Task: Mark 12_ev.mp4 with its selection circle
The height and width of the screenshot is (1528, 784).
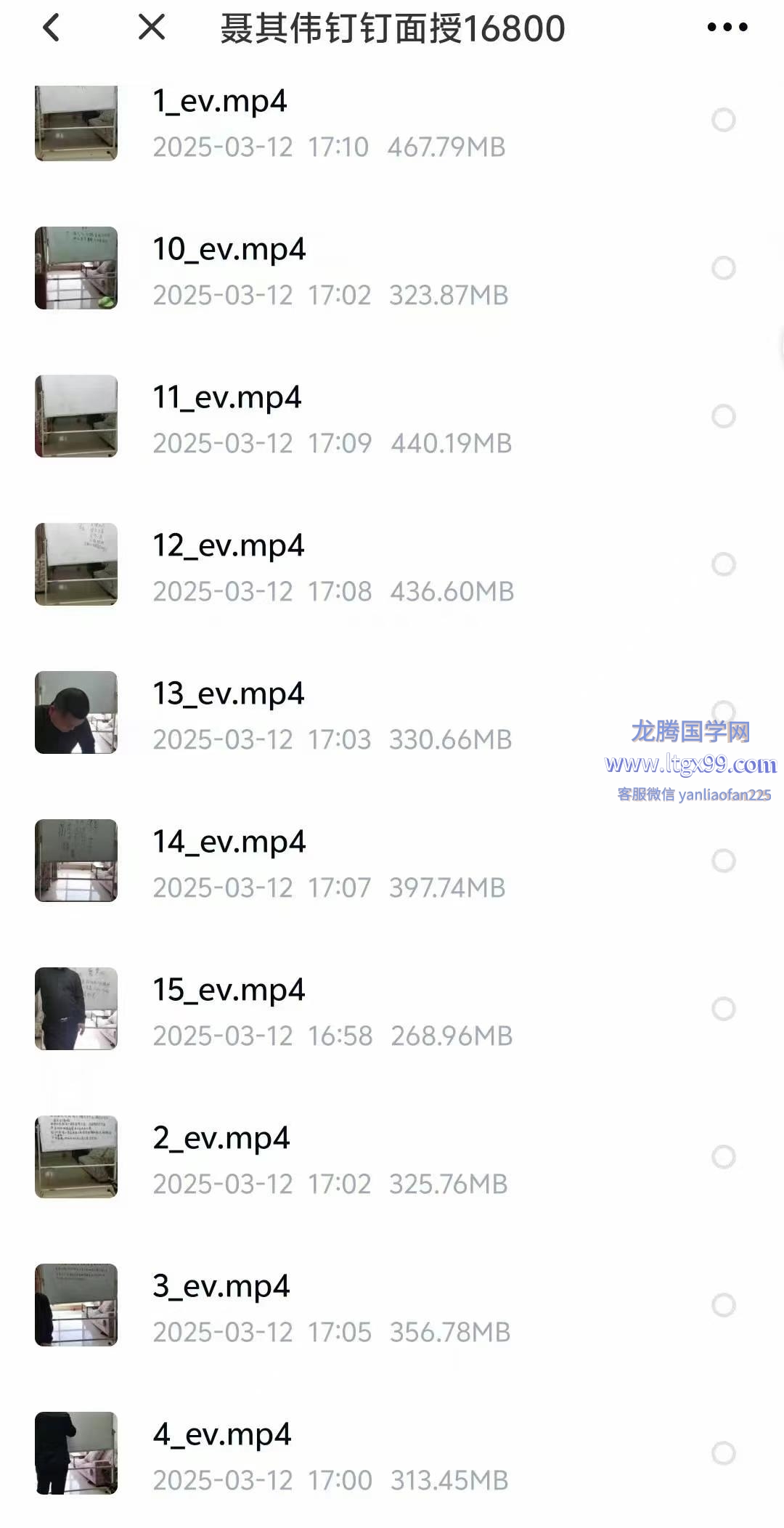Action: click(724, 564)
